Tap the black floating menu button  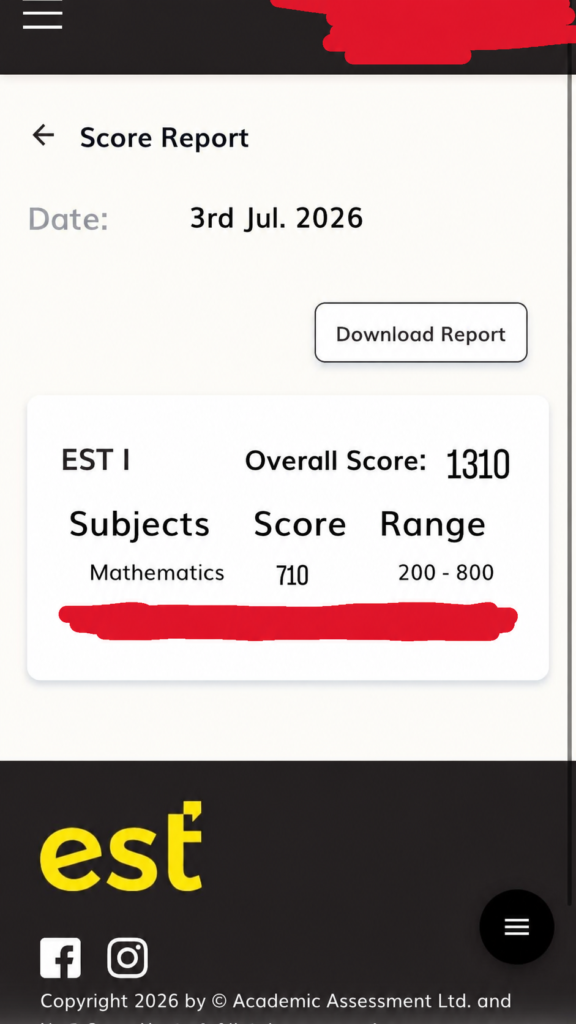pos(517,927)
